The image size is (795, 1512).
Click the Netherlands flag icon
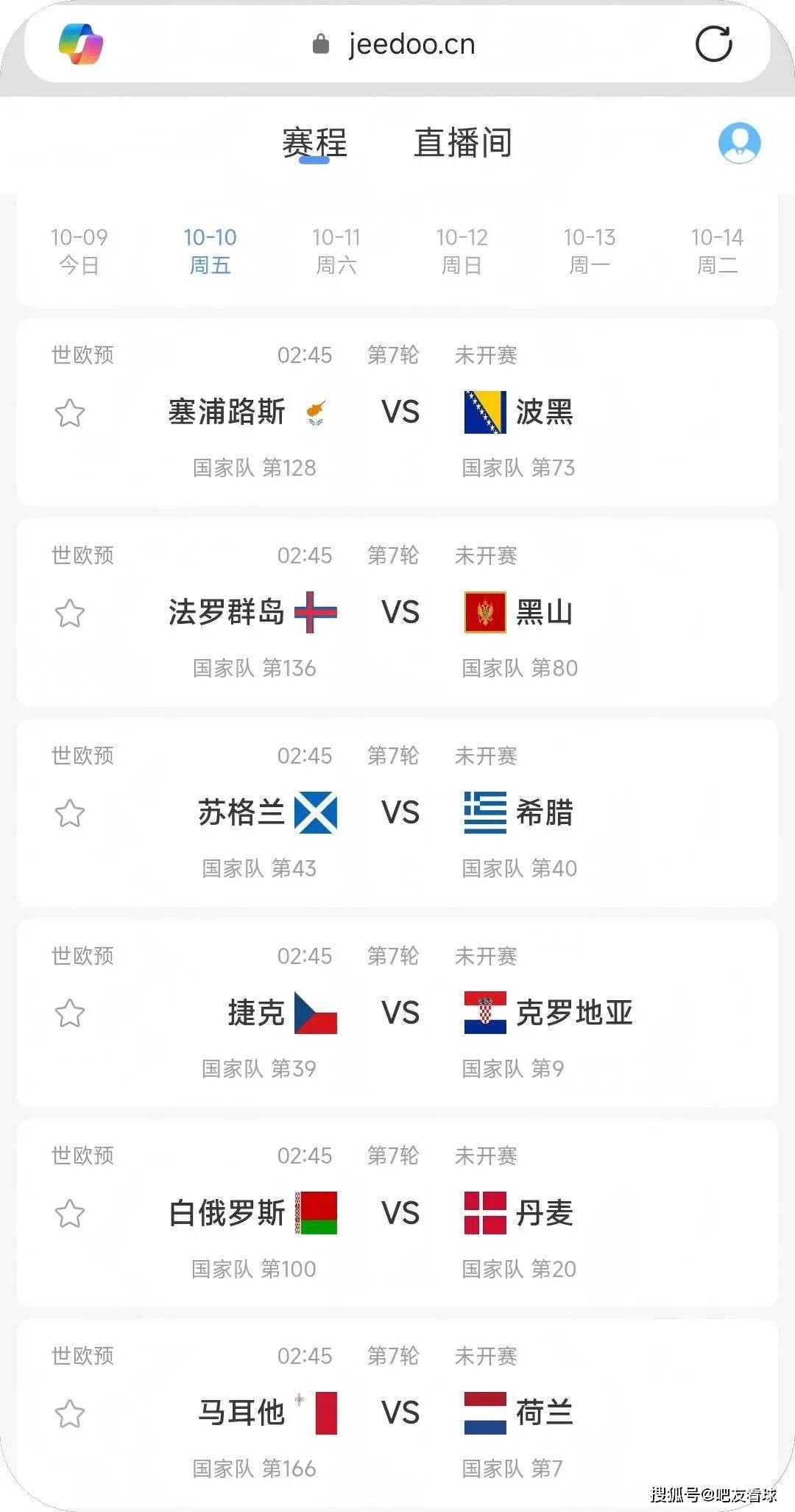(484, 1413)
